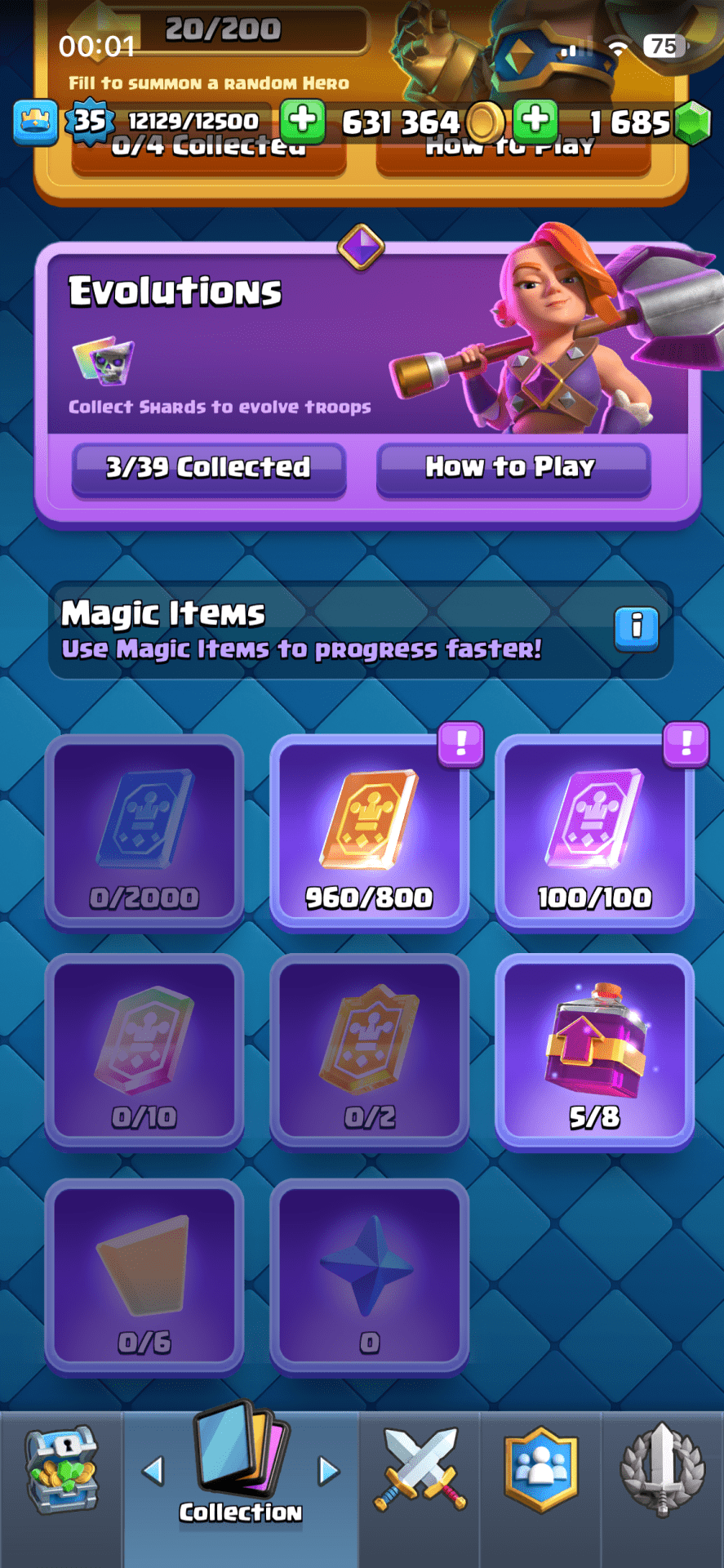Viewport: 724px width, 1568px height.
Task: Add gems with the plus button
Action: click(535, 120)
